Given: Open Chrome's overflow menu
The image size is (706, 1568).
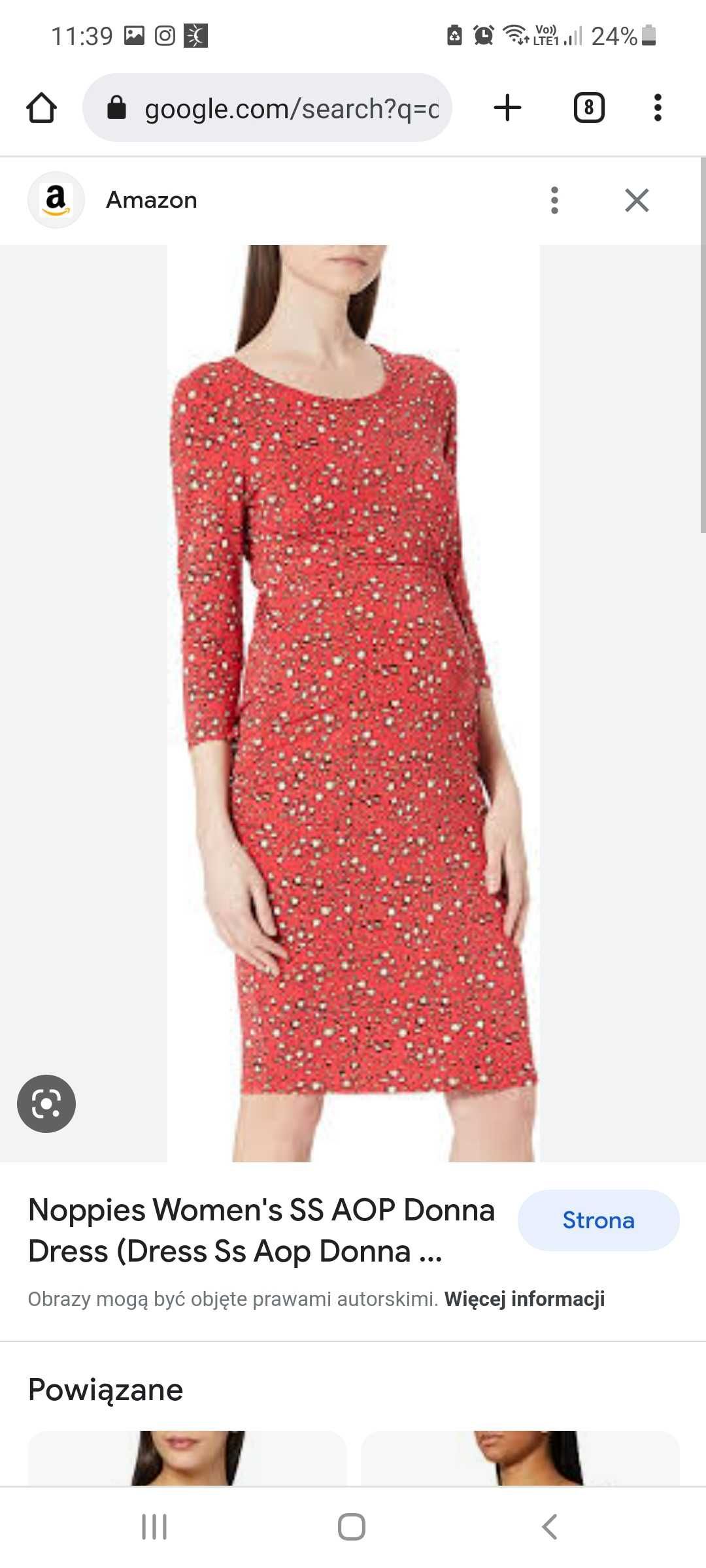Looking at the screenshot, I should click(658, 108).
